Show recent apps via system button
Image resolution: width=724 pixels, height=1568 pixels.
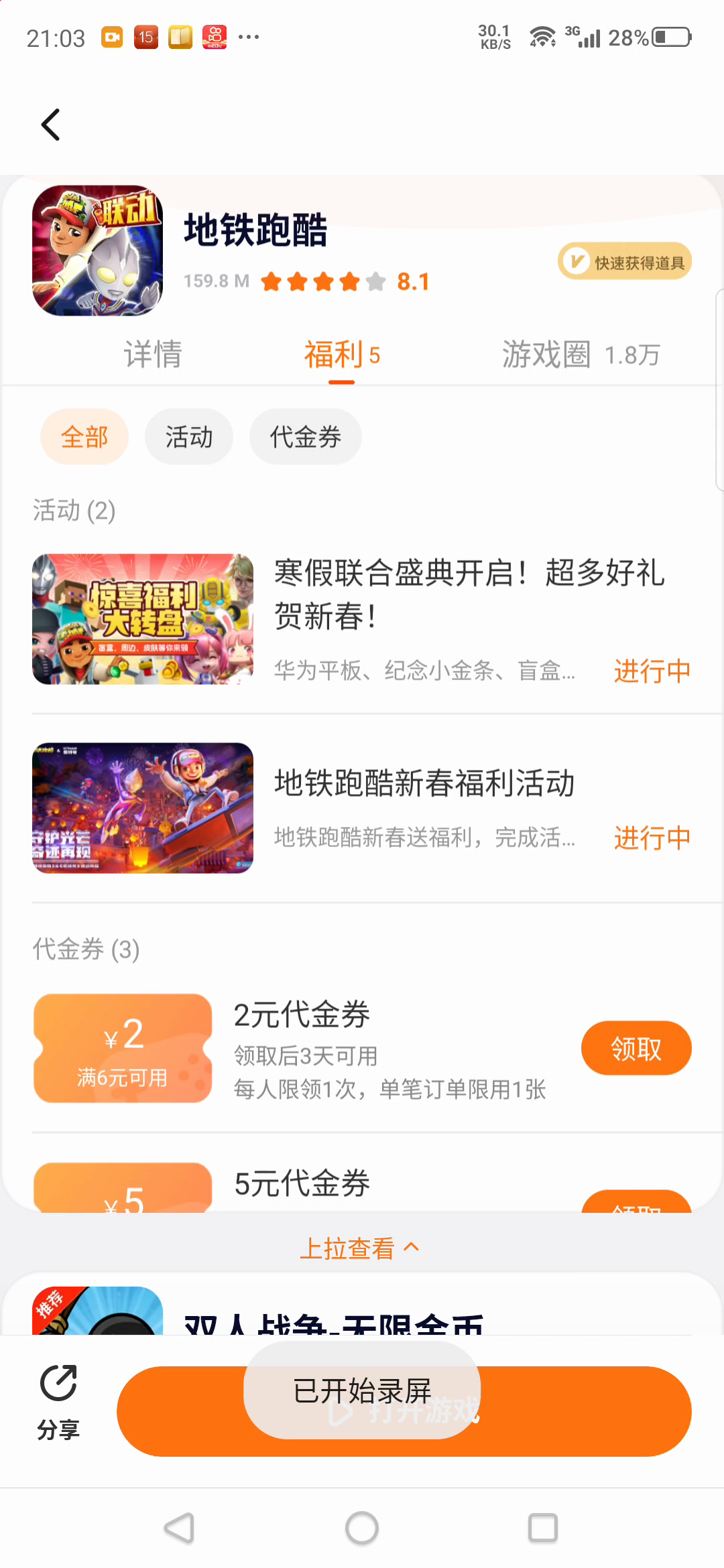click(x=543, y=1528)
